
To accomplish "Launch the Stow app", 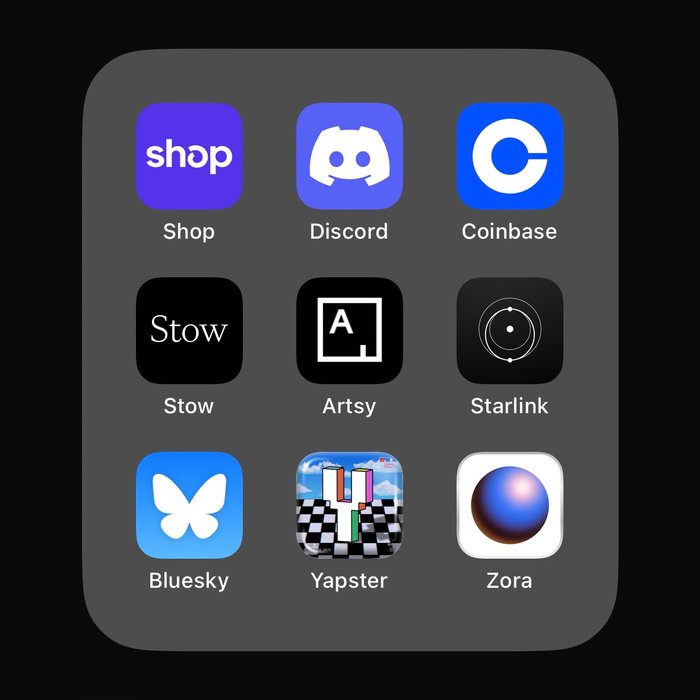I will (x=189, y=330).
